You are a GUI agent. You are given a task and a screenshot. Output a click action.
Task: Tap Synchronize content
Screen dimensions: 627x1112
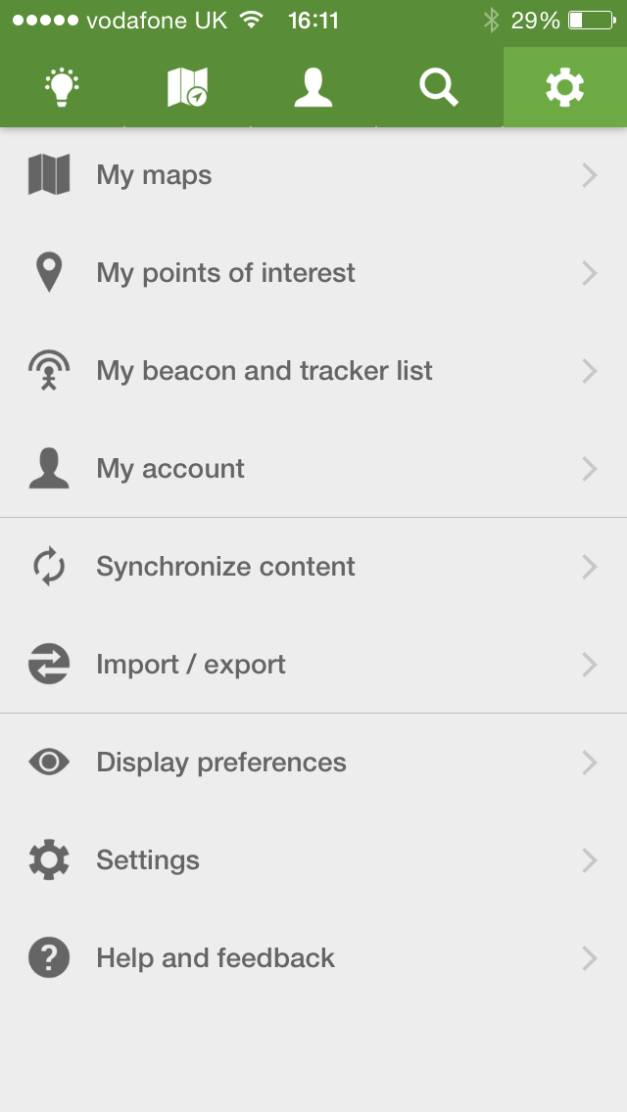click(313, 567)
